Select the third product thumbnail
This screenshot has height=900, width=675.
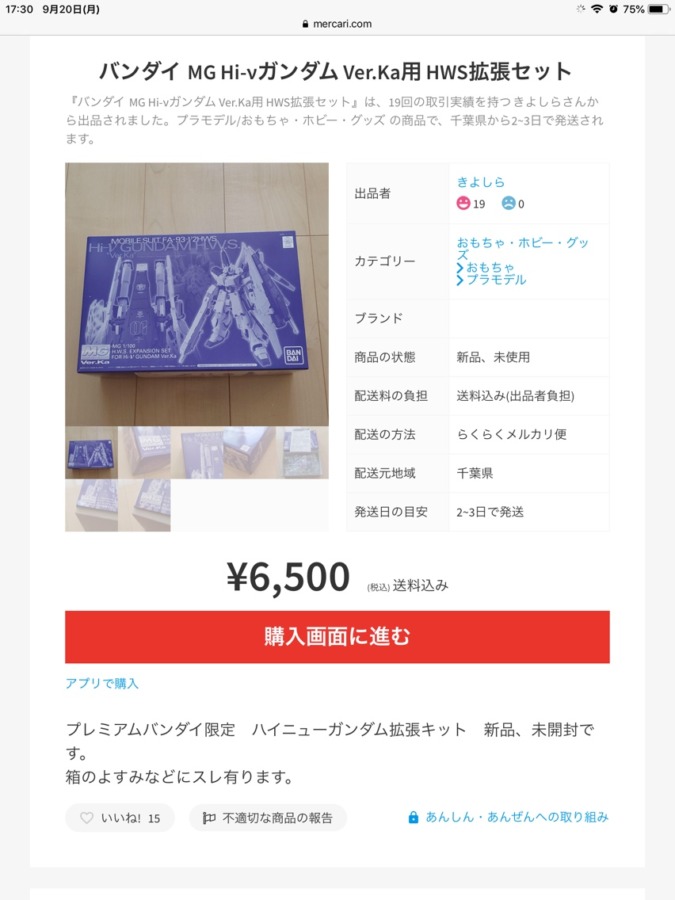[x=197, y=453]
